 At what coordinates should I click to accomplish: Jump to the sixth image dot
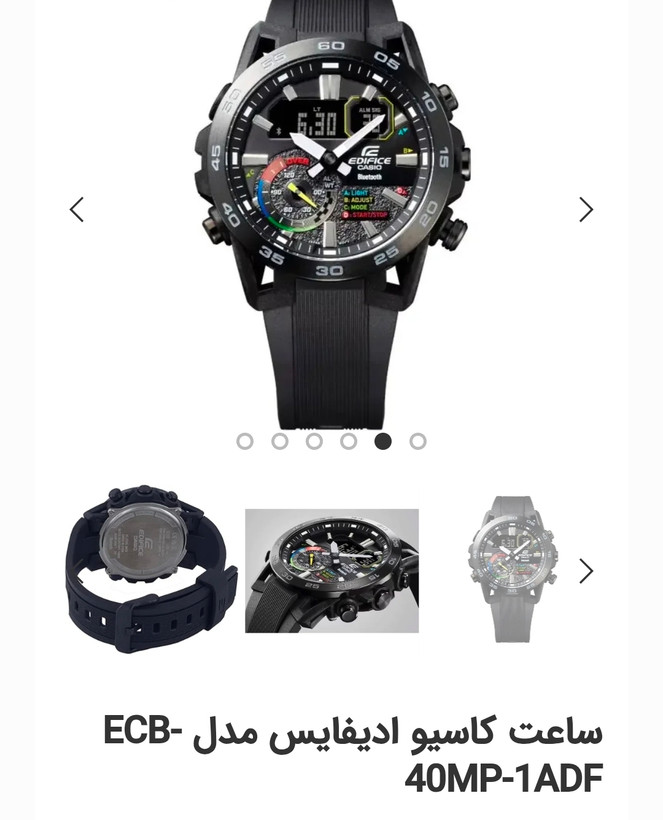[418, 441]
